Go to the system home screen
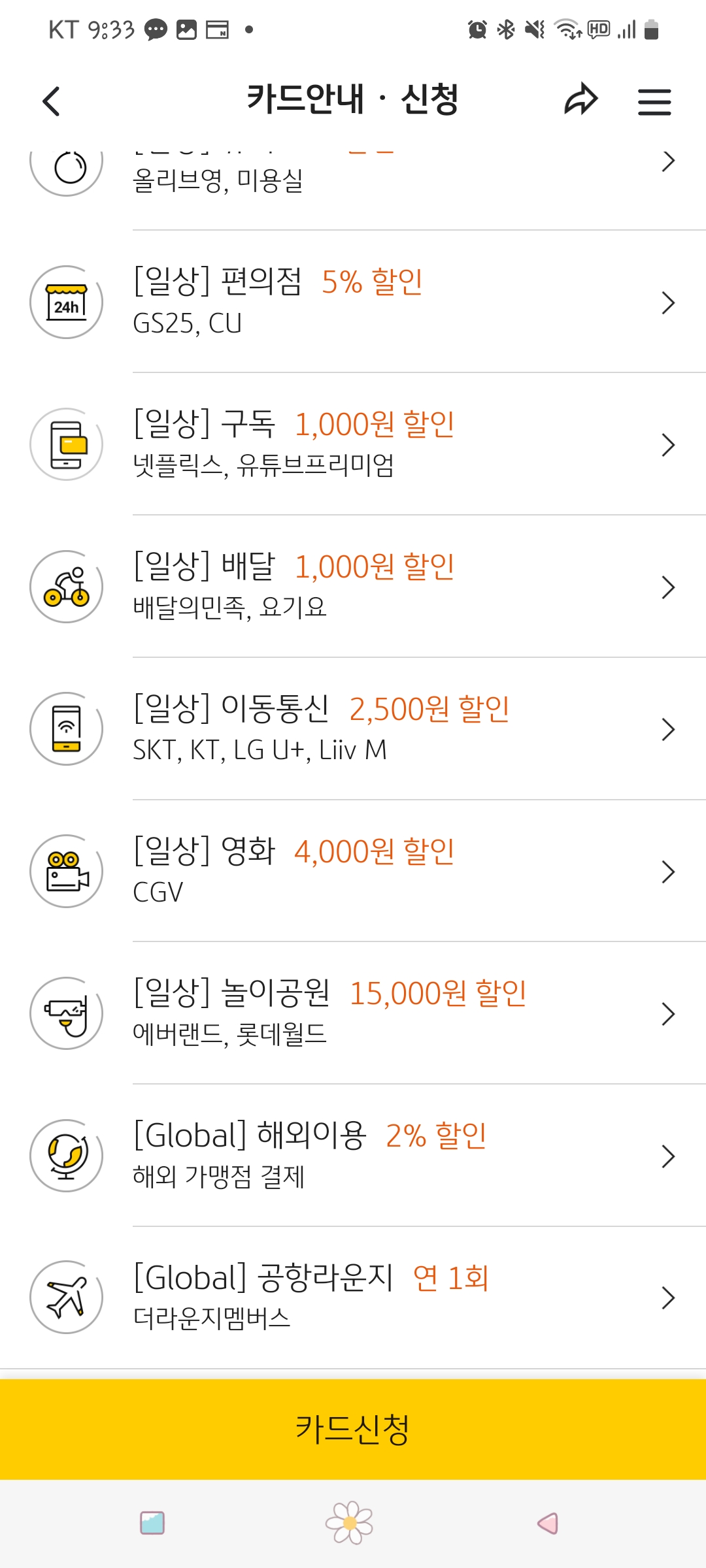The width and height of the screenshot is (706, 1568). (x=350, y=1523)
